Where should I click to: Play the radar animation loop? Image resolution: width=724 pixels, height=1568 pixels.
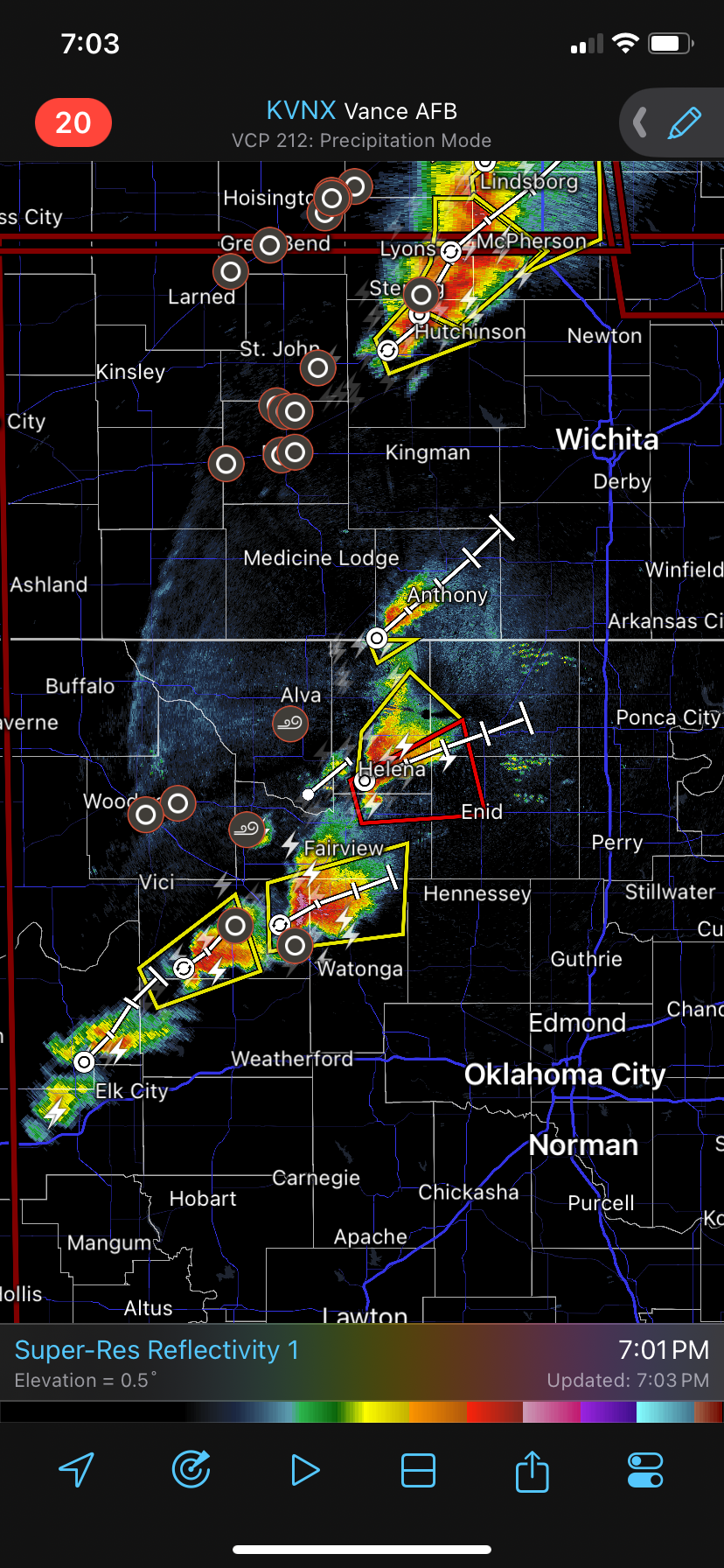304,1470
